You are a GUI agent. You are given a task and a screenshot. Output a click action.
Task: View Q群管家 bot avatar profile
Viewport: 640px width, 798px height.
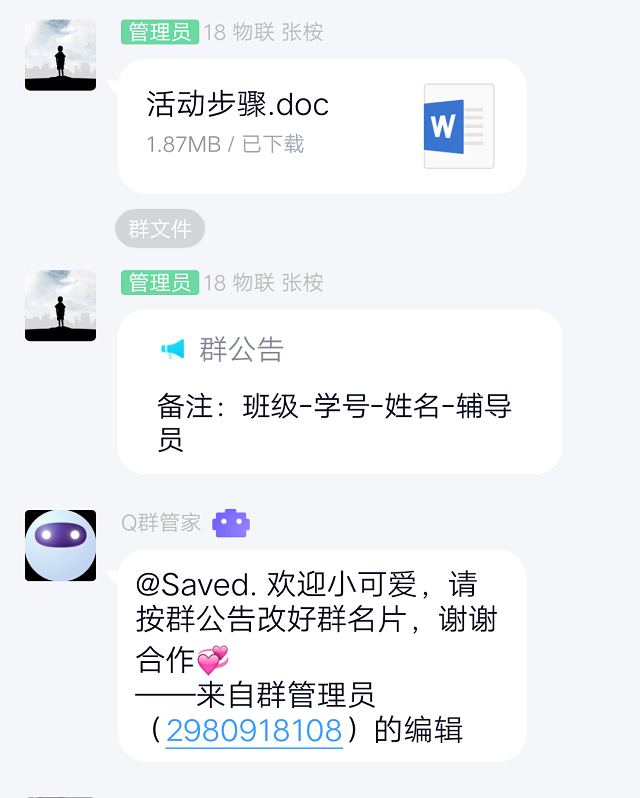tap(60, 545)
